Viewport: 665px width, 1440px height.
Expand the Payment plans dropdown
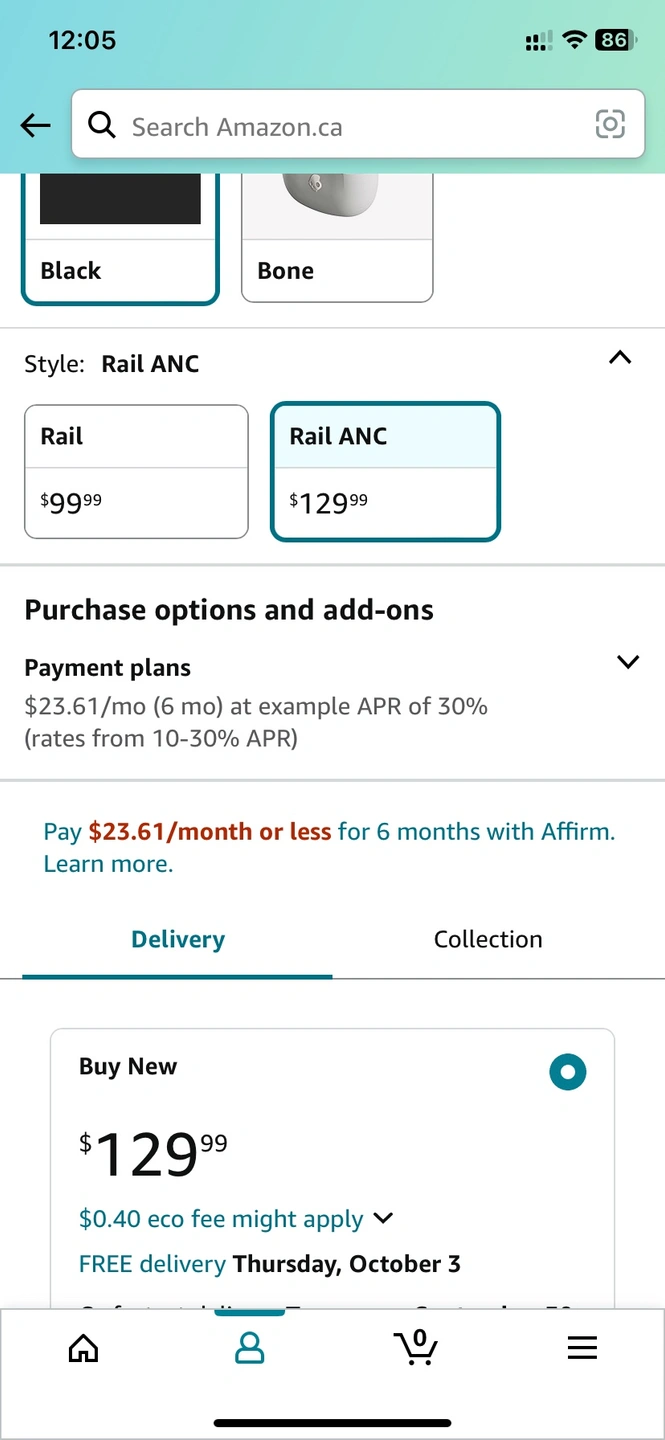tap(627, 661)
